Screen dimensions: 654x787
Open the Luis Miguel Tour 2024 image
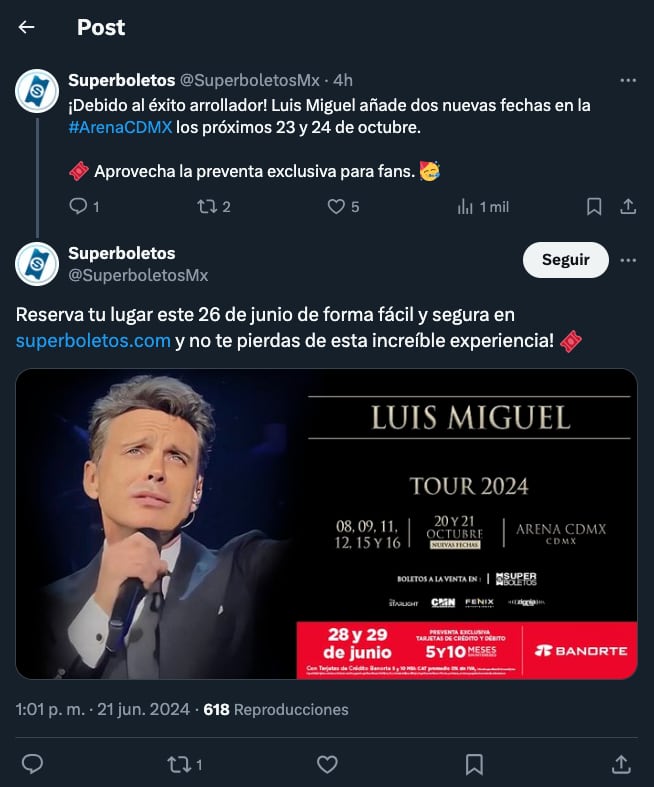pyautogui.click(x=326, y=524)
